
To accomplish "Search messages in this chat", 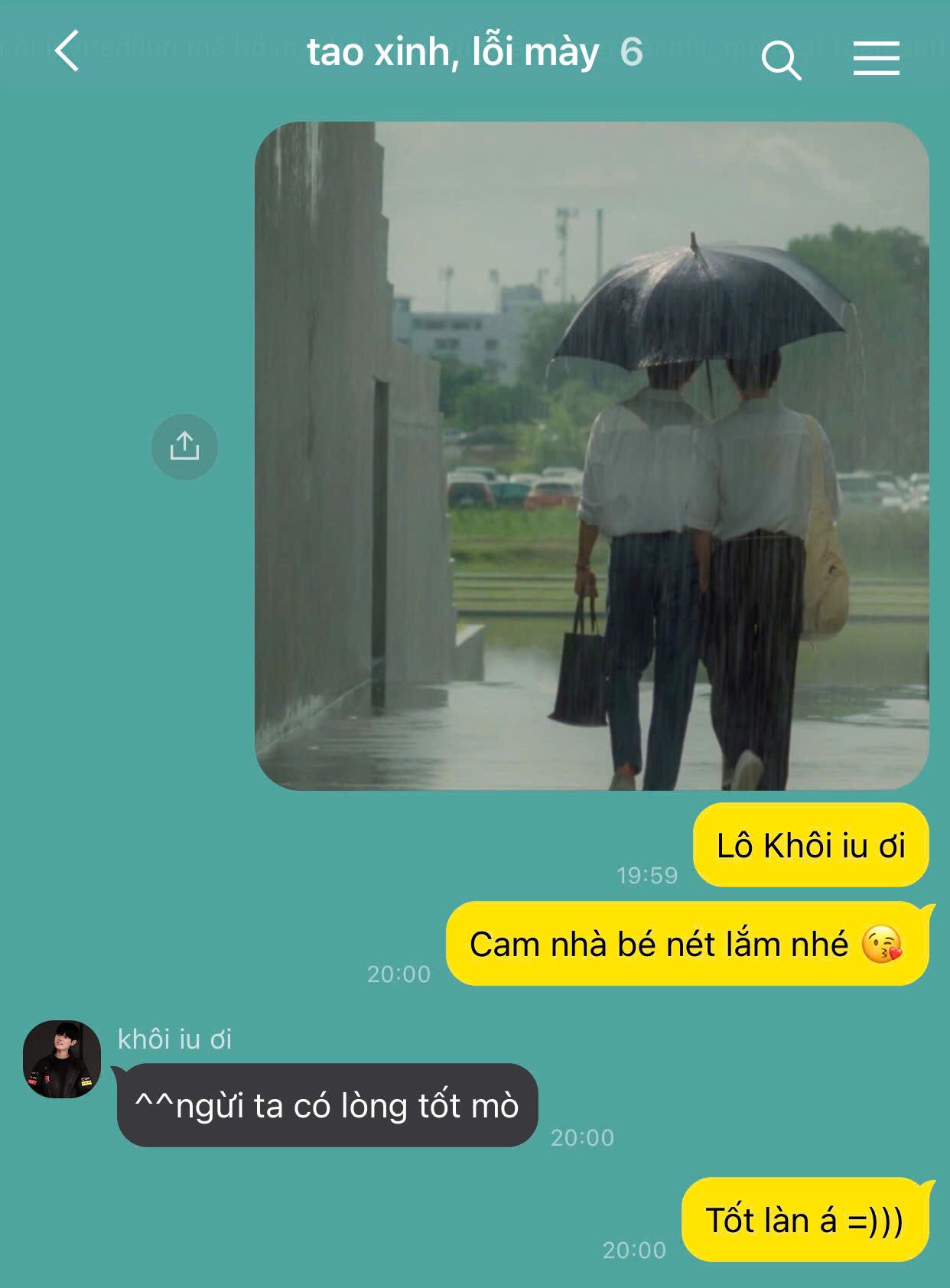I will [x=780, y=60].
